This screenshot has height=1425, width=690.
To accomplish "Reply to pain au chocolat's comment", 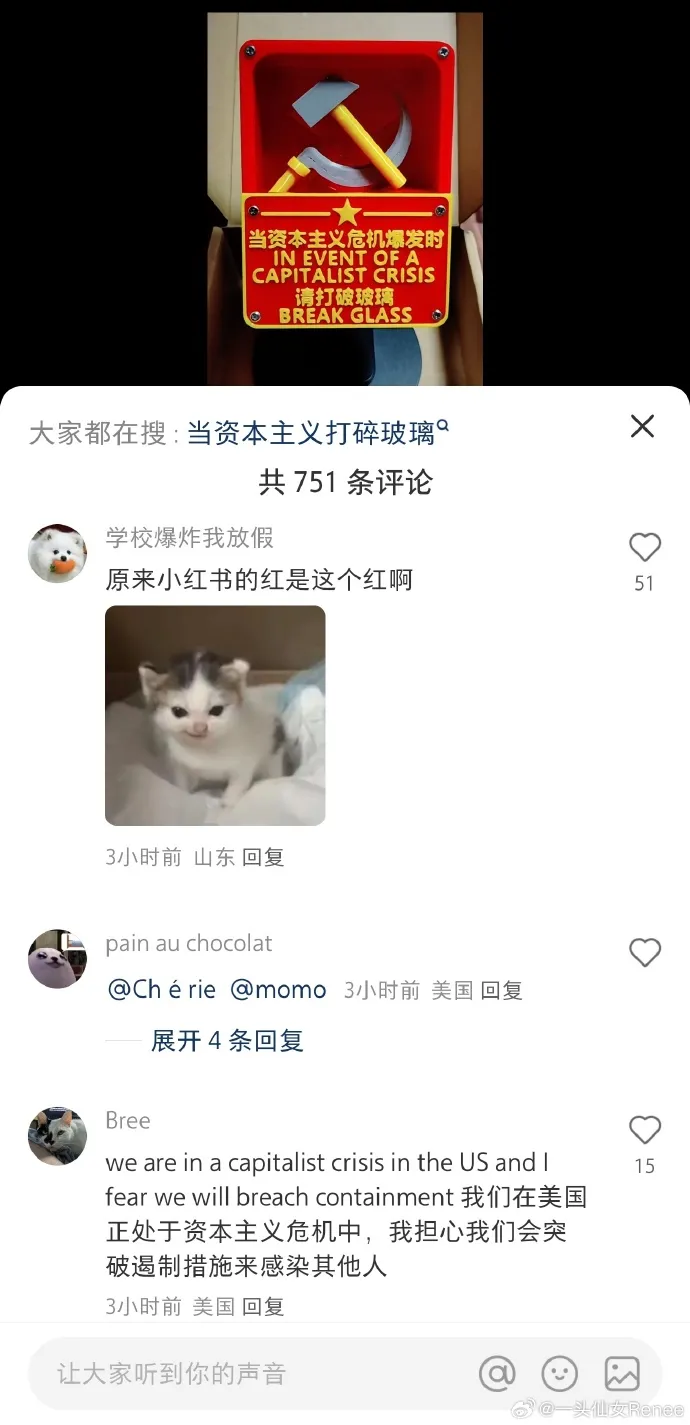I will (501, 991).
